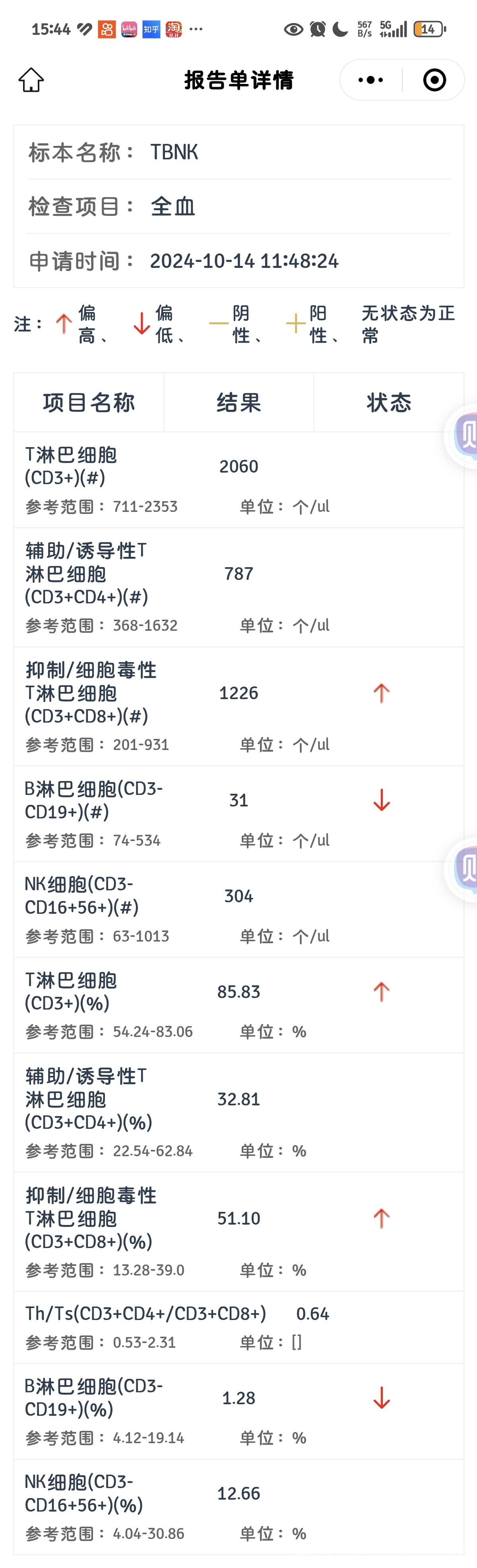Image resolution: width=477 pixels, height=1568 pixels.
Task: Open the three-dot more options menu
Action: [x=370, y=80]
